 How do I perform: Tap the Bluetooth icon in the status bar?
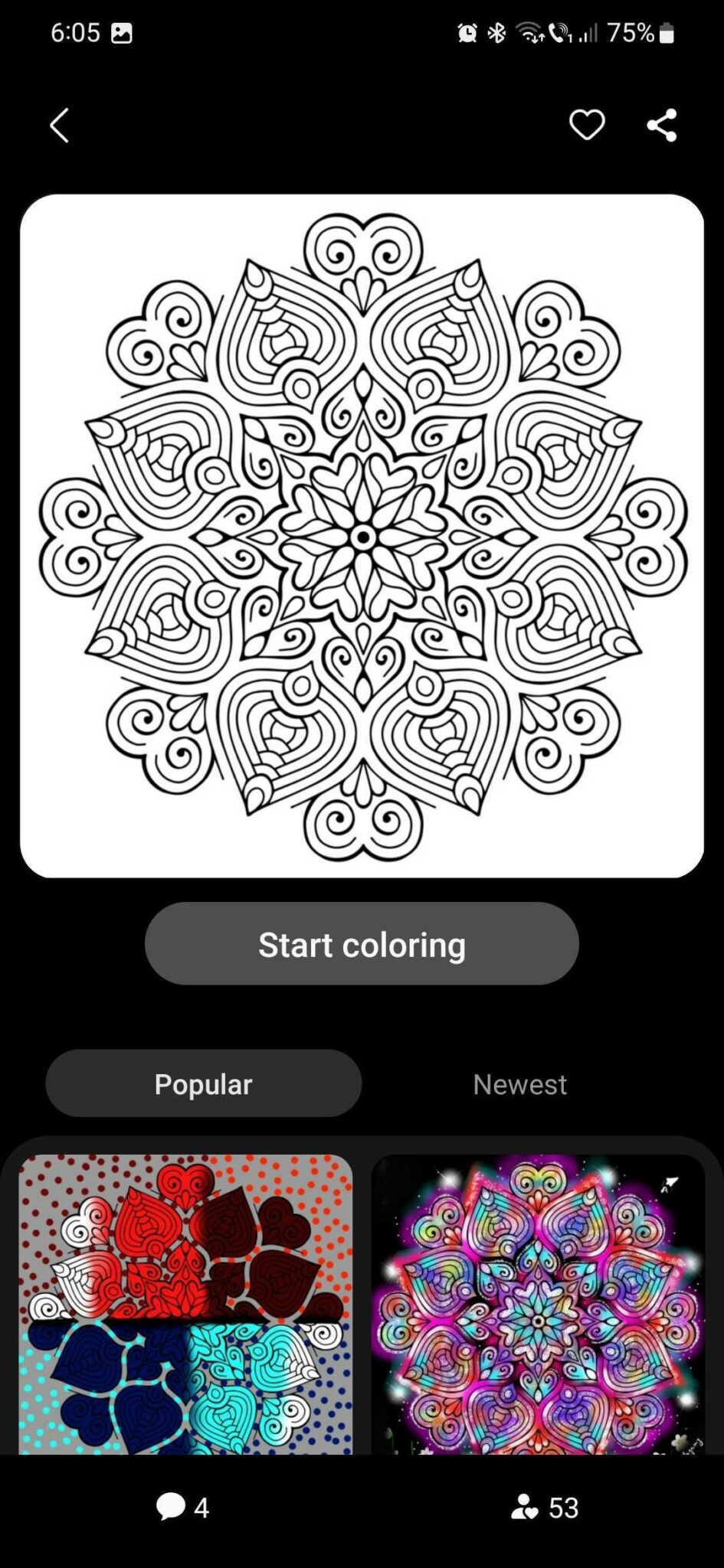tap(497, 33)
